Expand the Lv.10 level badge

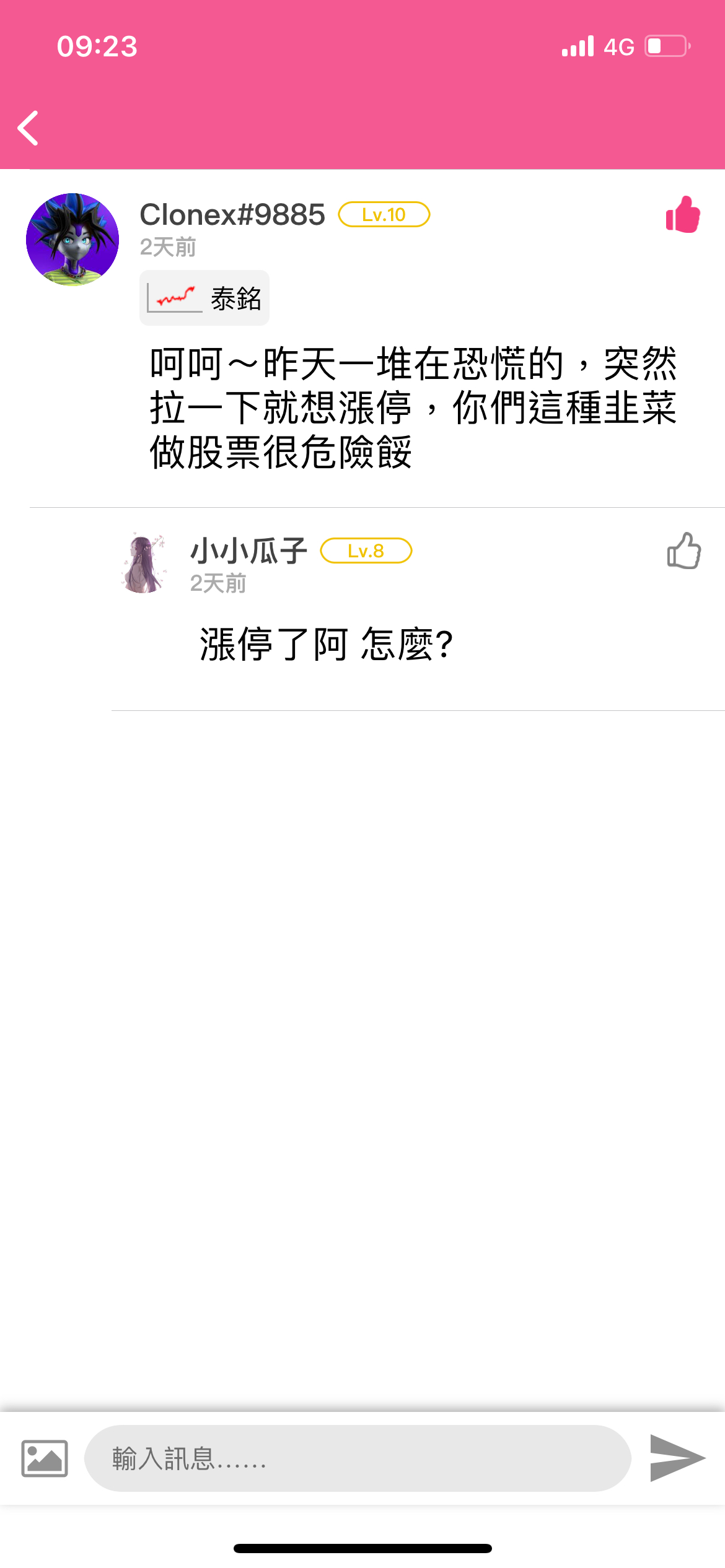pos(383,215)
